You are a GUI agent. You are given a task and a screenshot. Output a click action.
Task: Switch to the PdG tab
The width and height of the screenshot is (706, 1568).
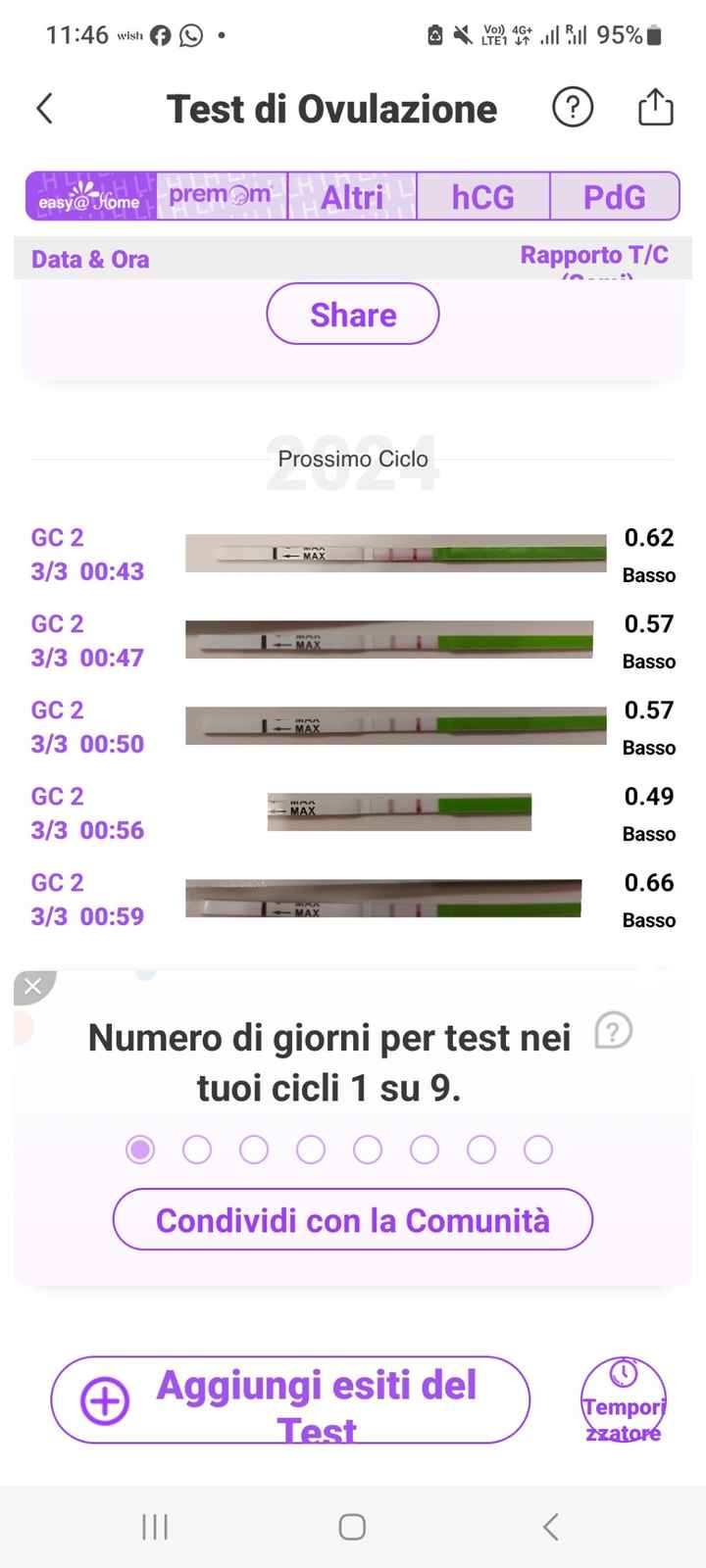[x=615, y=197]
